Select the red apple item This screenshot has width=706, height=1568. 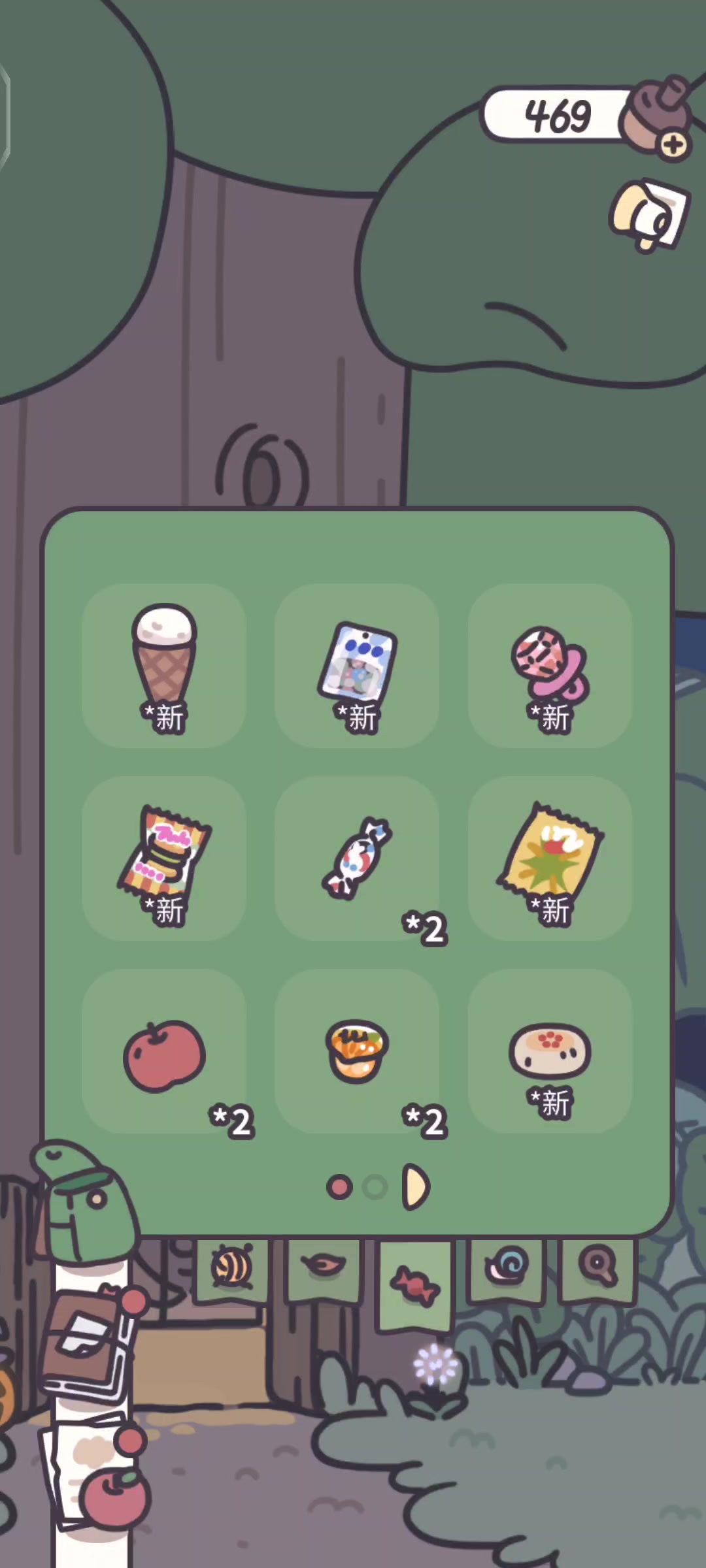(164, 1051)
